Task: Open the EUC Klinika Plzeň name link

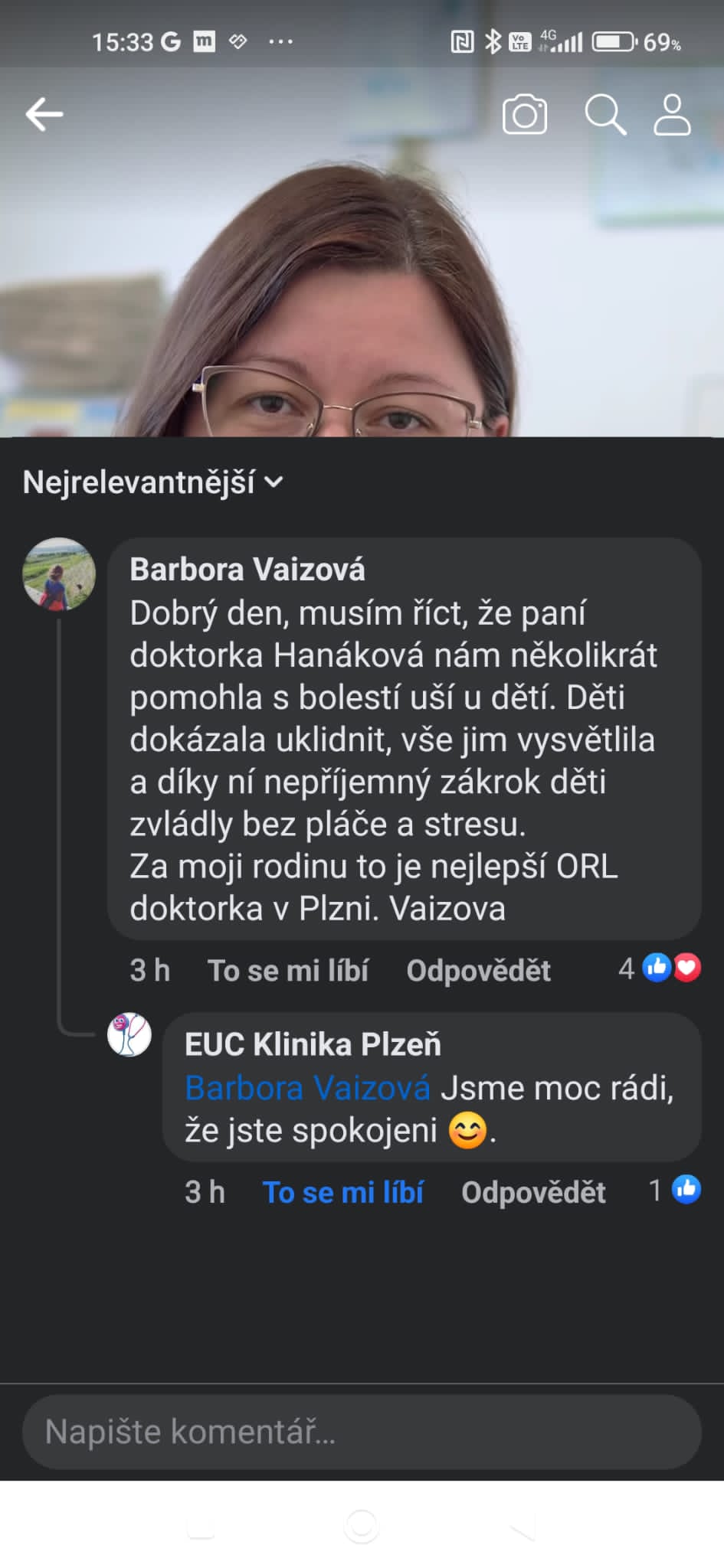Action: tap(313, 1044)
